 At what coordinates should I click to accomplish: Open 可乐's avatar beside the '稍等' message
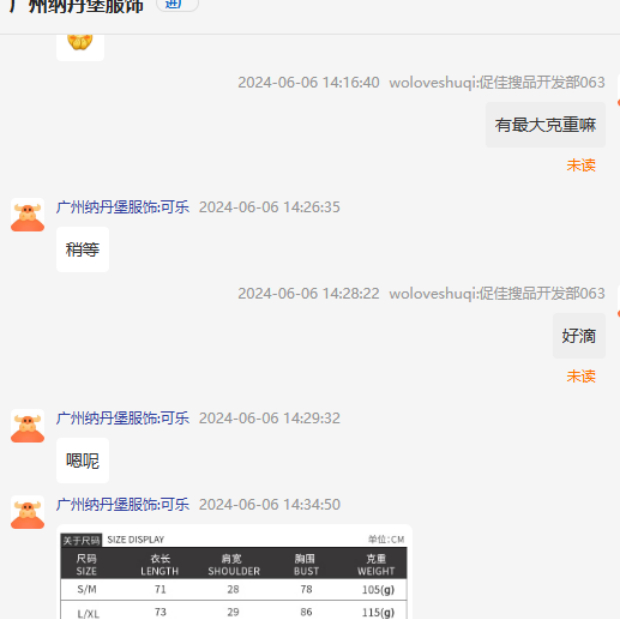pos(28,215)
